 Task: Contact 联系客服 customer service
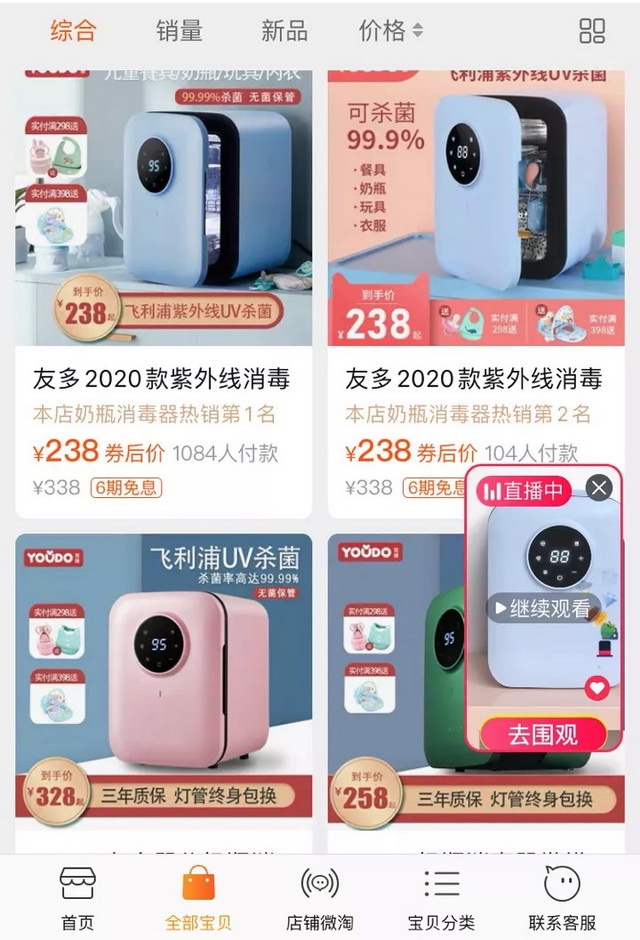pos(562,897)
